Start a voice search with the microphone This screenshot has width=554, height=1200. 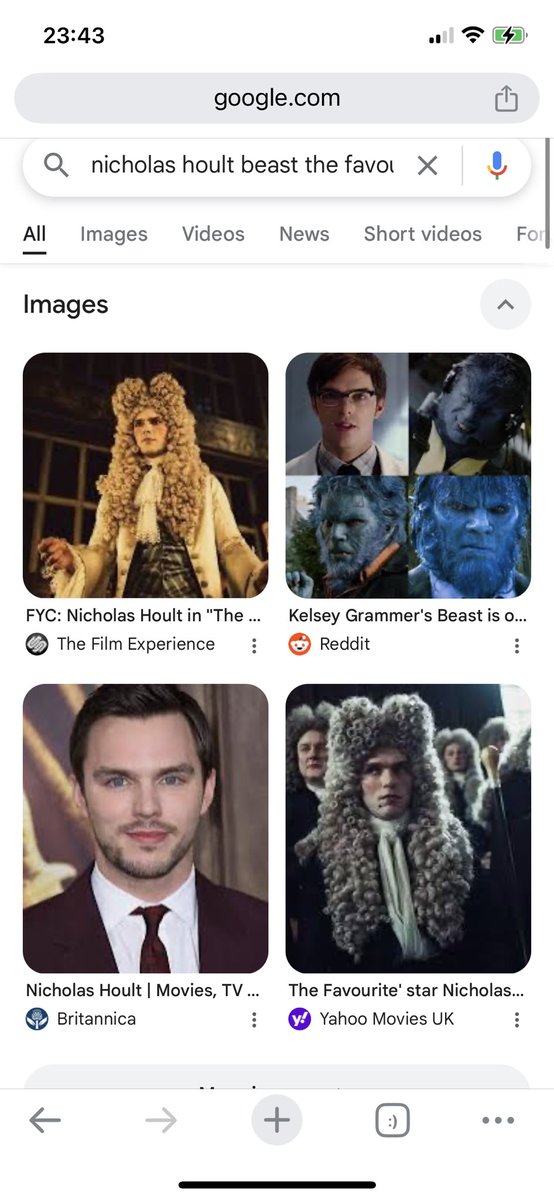[x=497, y=165]
